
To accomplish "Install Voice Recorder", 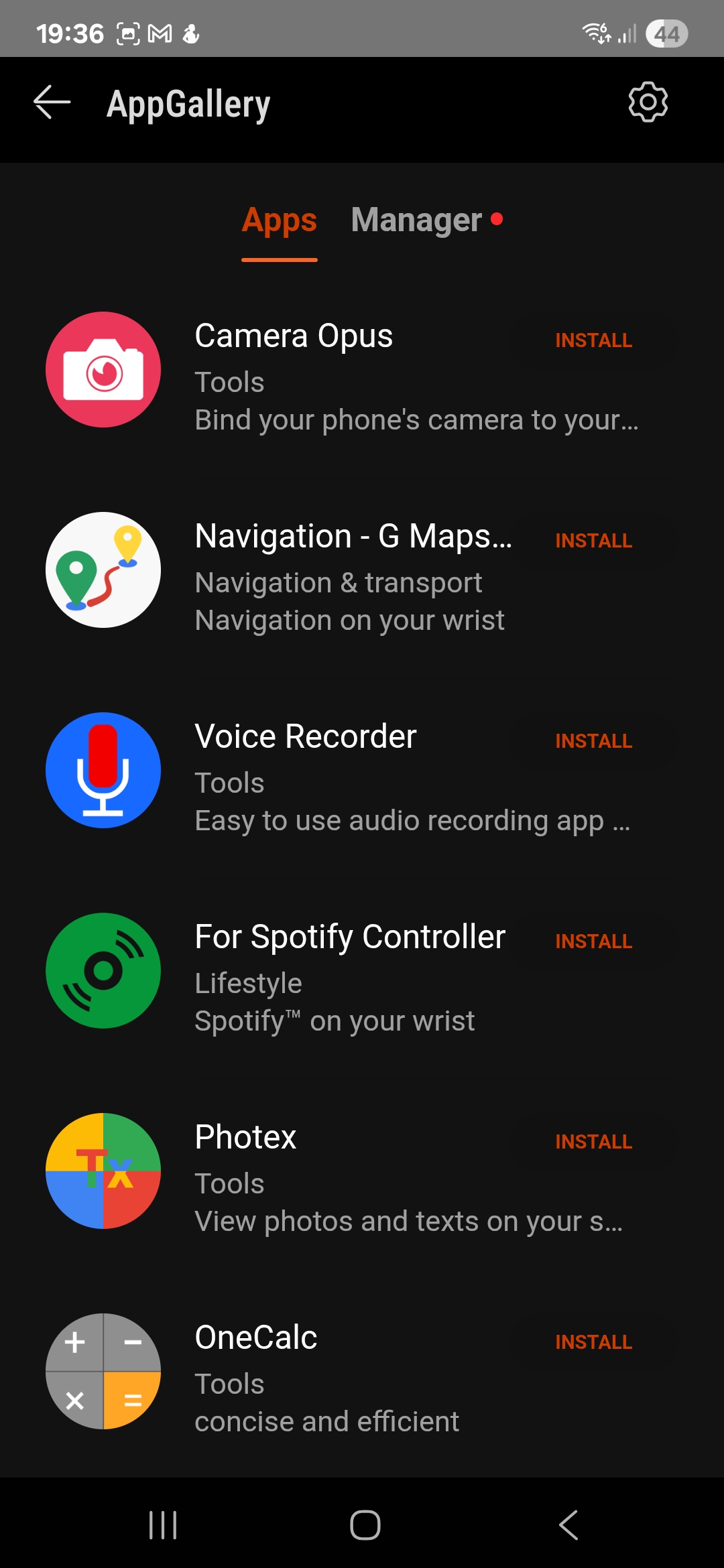I will [x=593, y=741].
